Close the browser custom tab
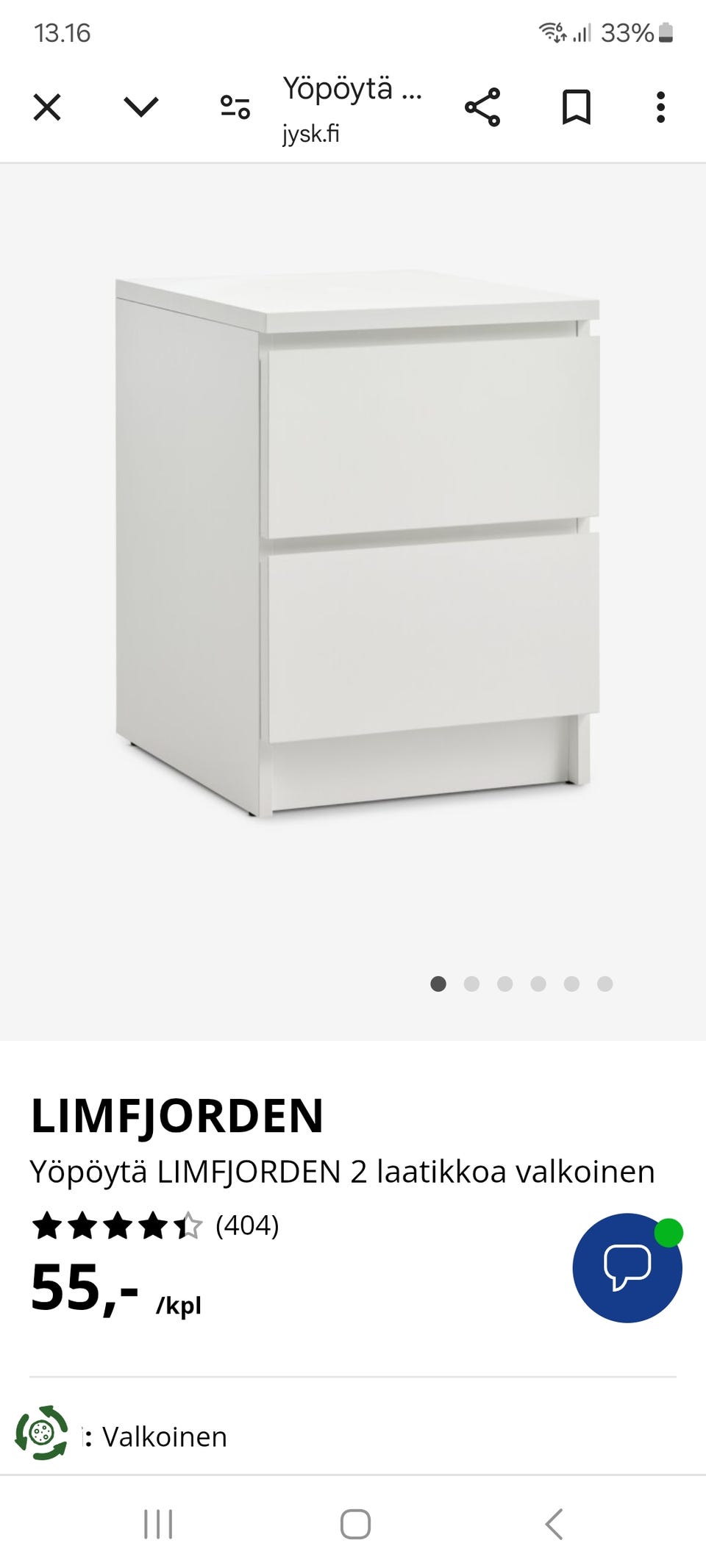The height and width of the screenshot is (1568, 706). [47, 108]
